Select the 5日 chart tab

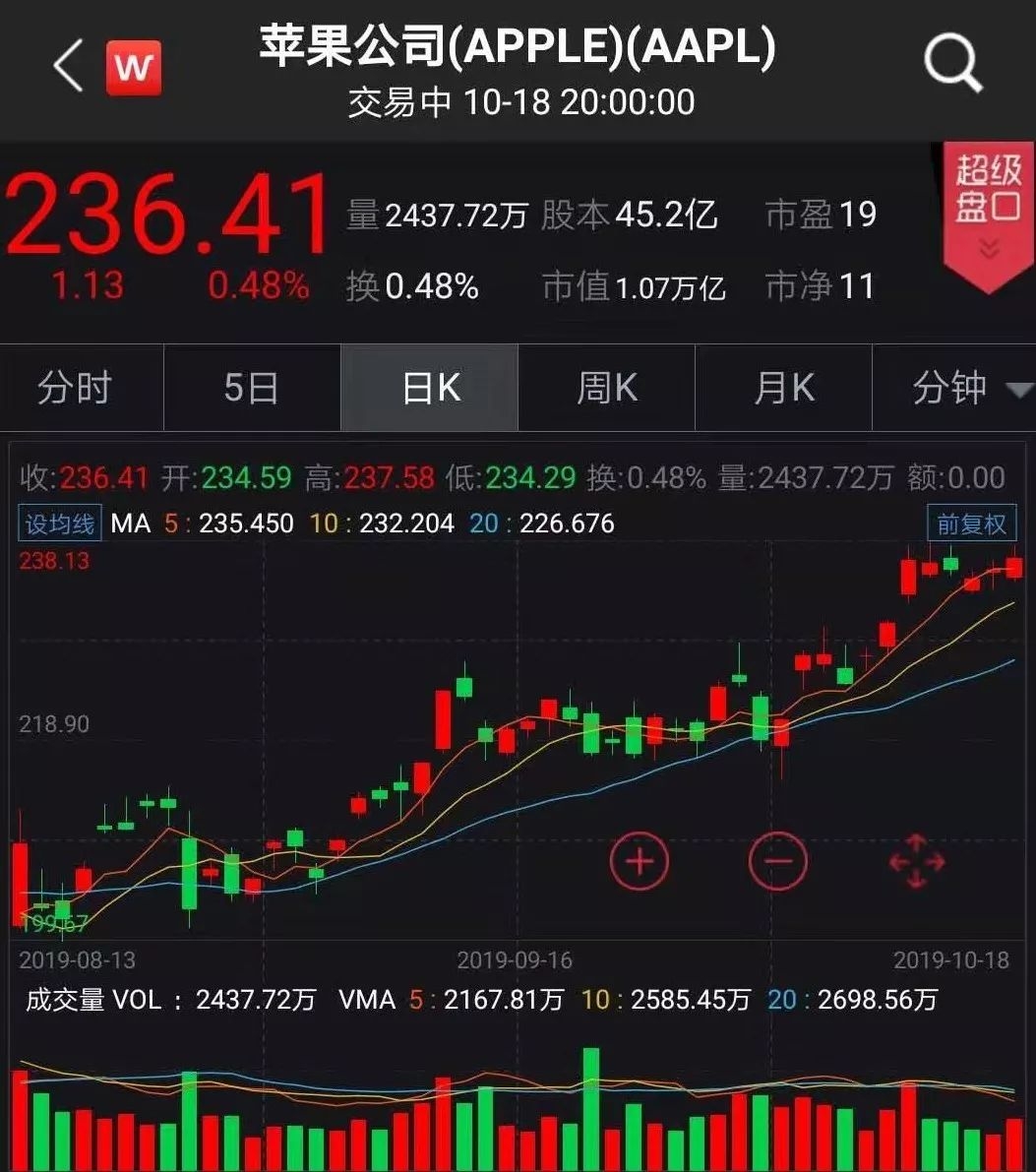click(x=251, y=389)
